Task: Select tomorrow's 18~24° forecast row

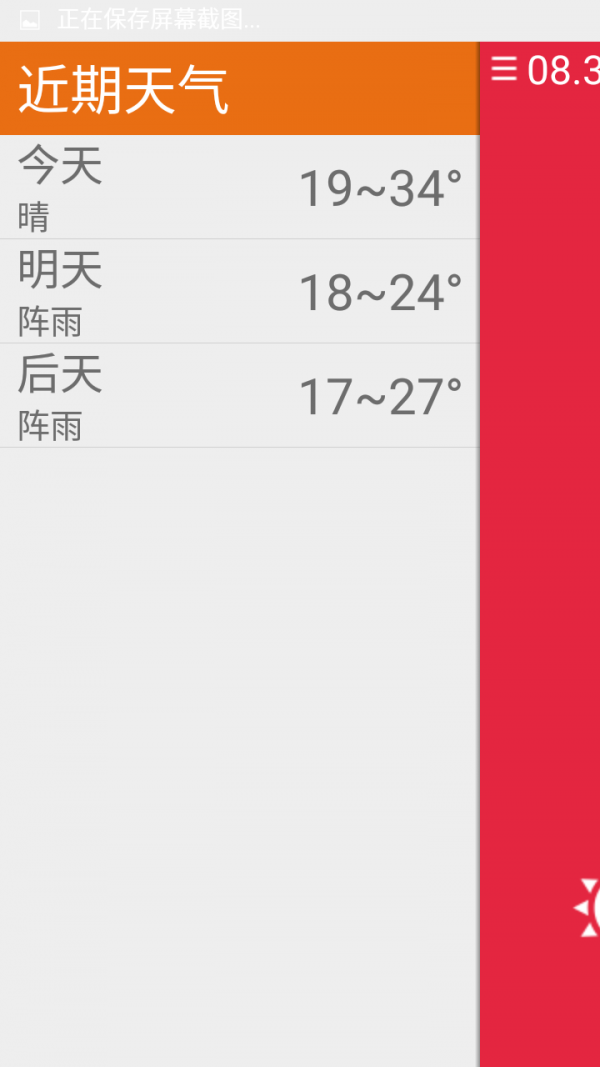Action: (x=239, y=292)
